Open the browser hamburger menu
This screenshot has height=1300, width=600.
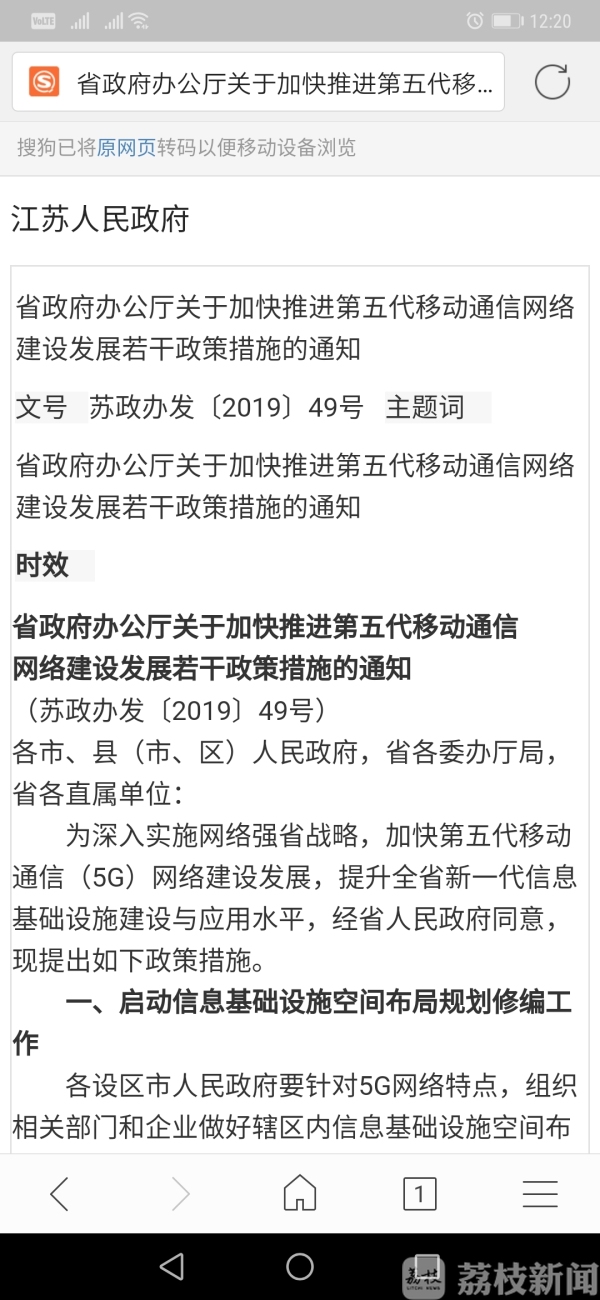(x=540, y=1193)
